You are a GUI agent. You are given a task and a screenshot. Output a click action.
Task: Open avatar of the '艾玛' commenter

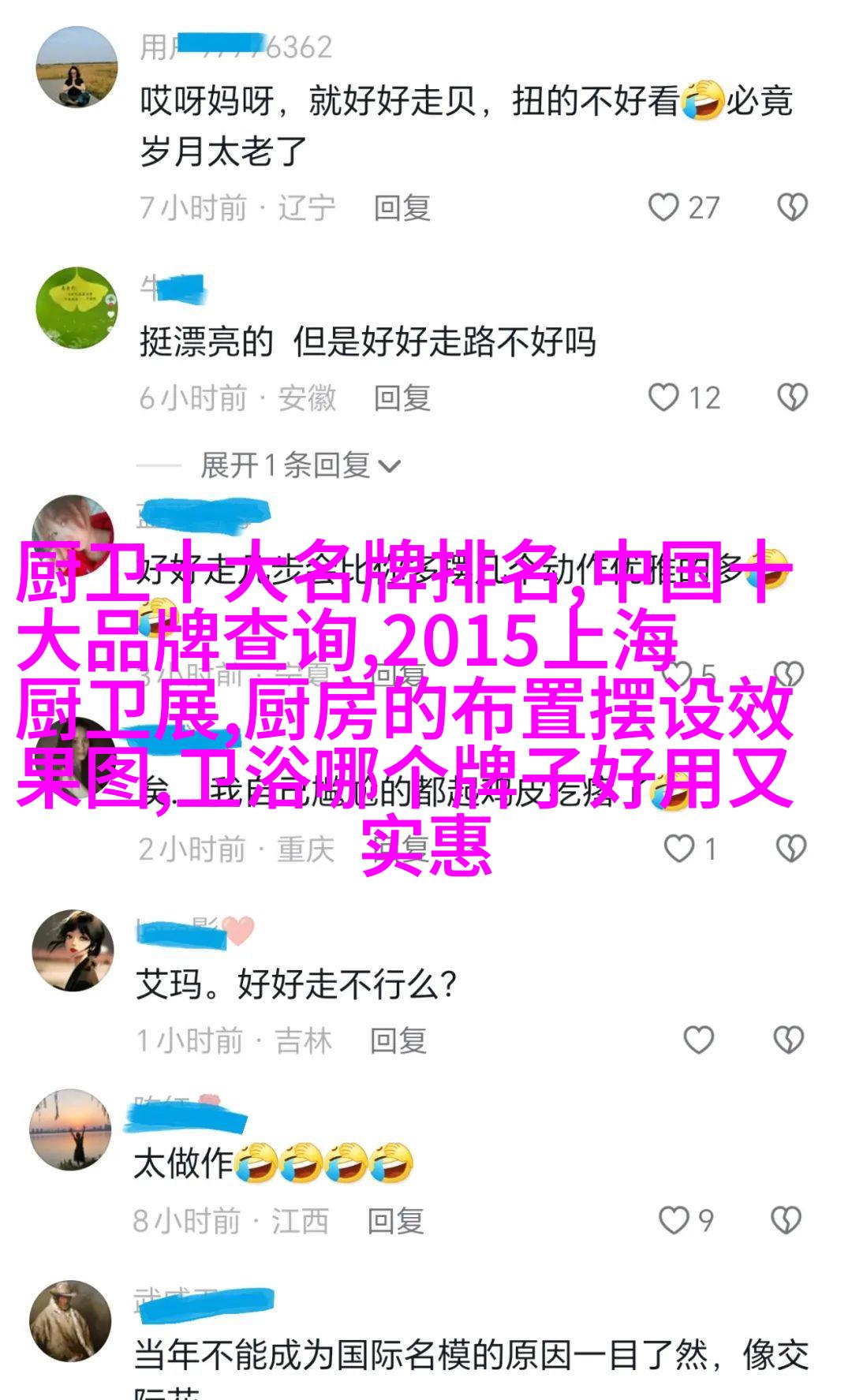(x=73, y=950)
